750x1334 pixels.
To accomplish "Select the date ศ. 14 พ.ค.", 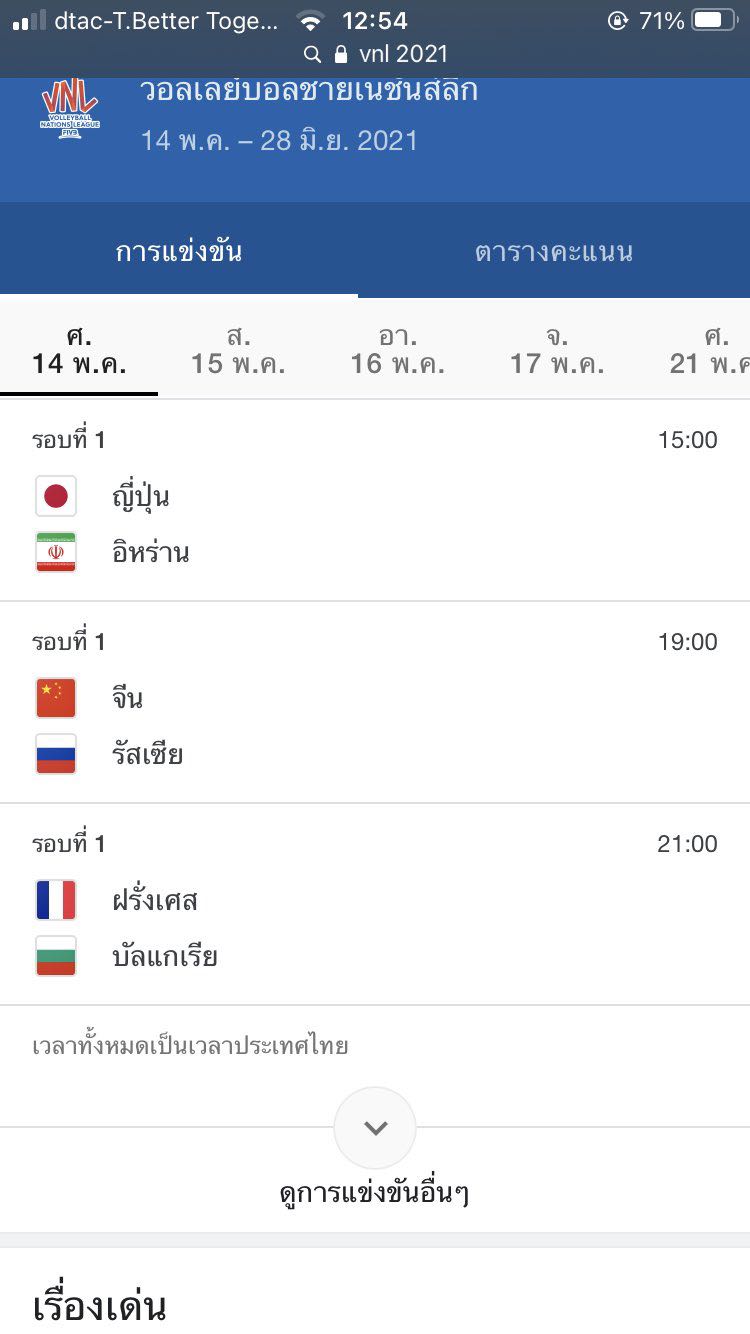I will coord(79,350).
